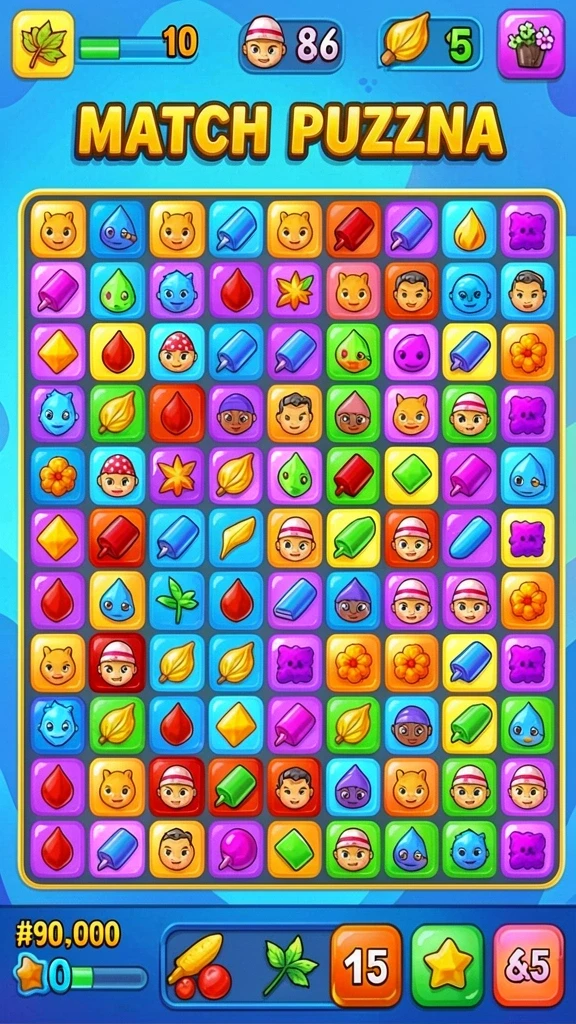Tap the golden yellow droplet tile

[x=470, y=230]
